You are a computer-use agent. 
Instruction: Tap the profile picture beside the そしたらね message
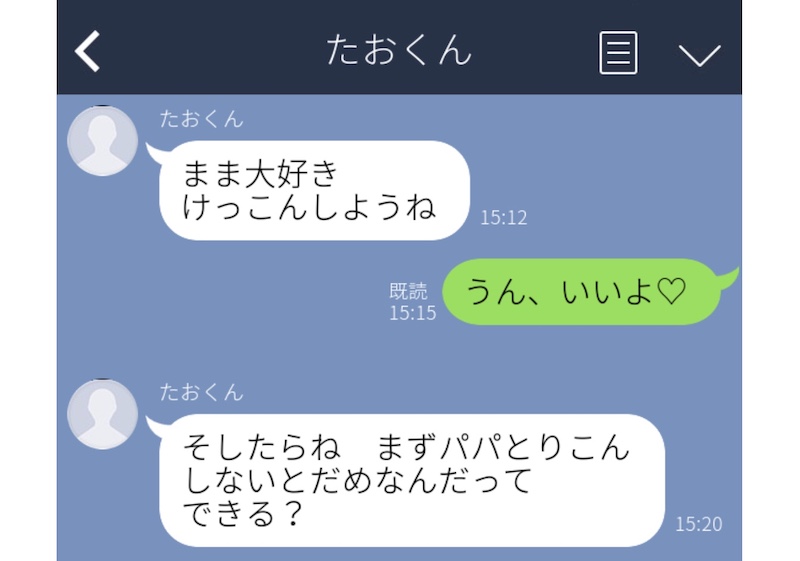tap(102, 413)
